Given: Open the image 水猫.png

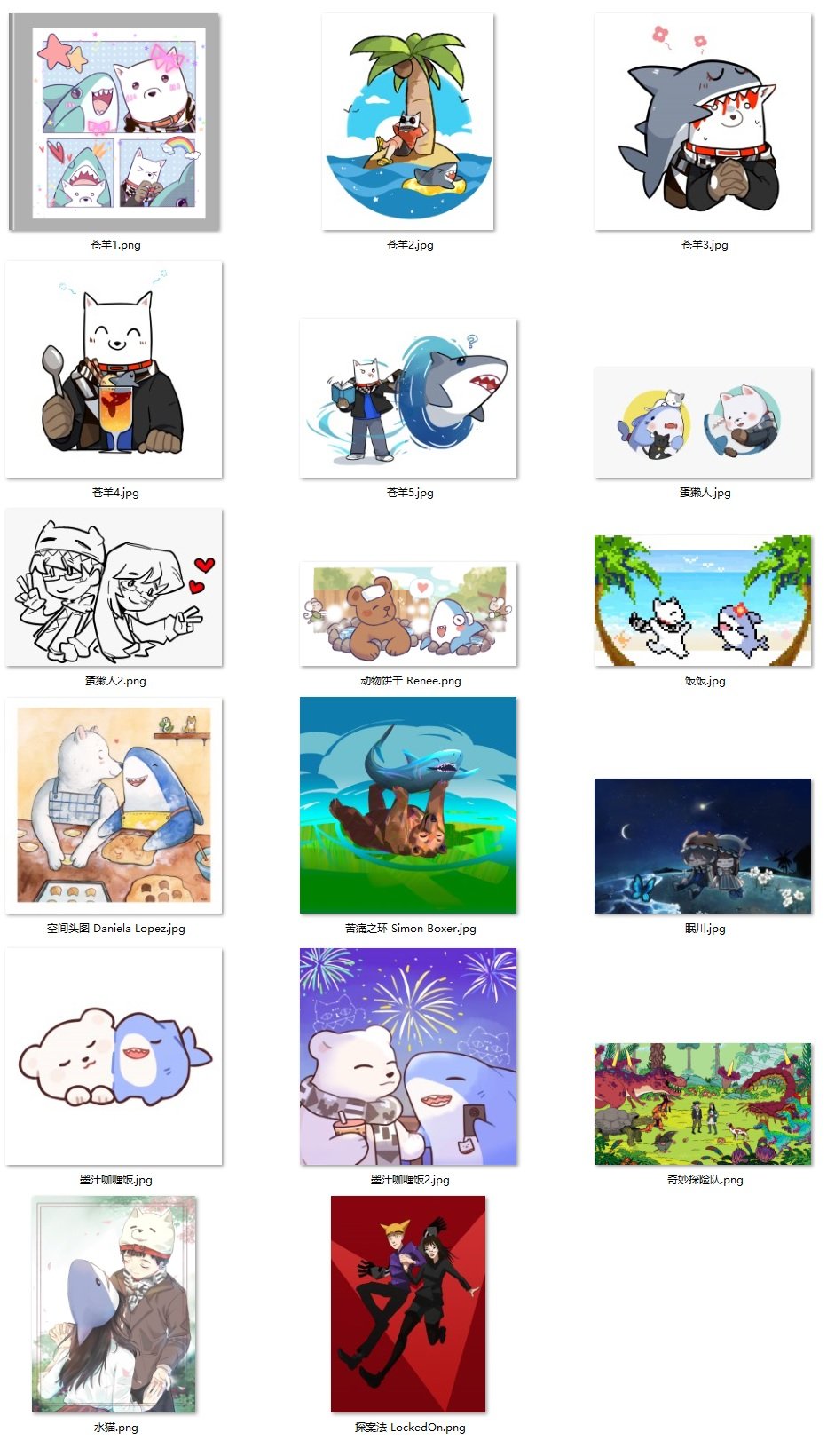Looking at the screenshot, I should point(114,1304).
